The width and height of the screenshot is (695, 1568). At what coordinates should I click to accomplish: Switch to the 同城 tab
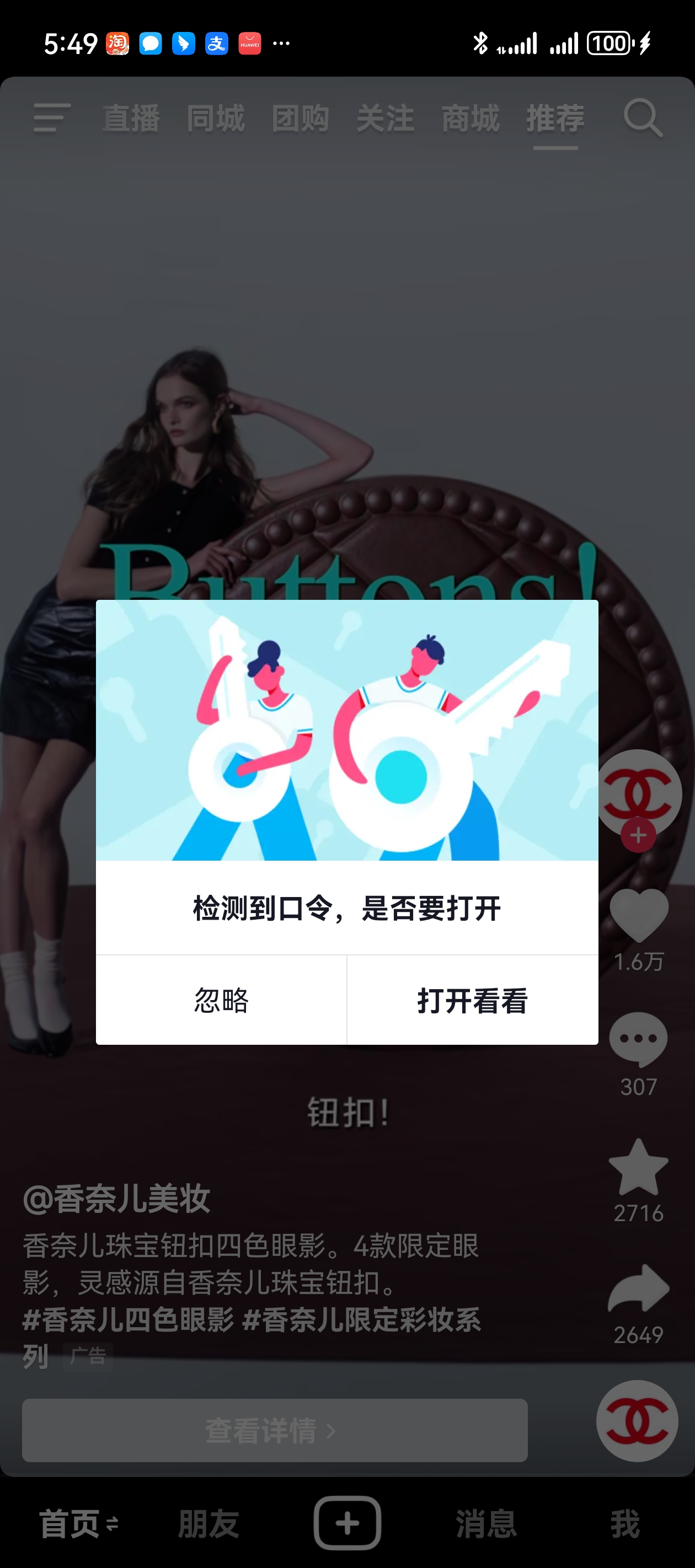point(216,118)
